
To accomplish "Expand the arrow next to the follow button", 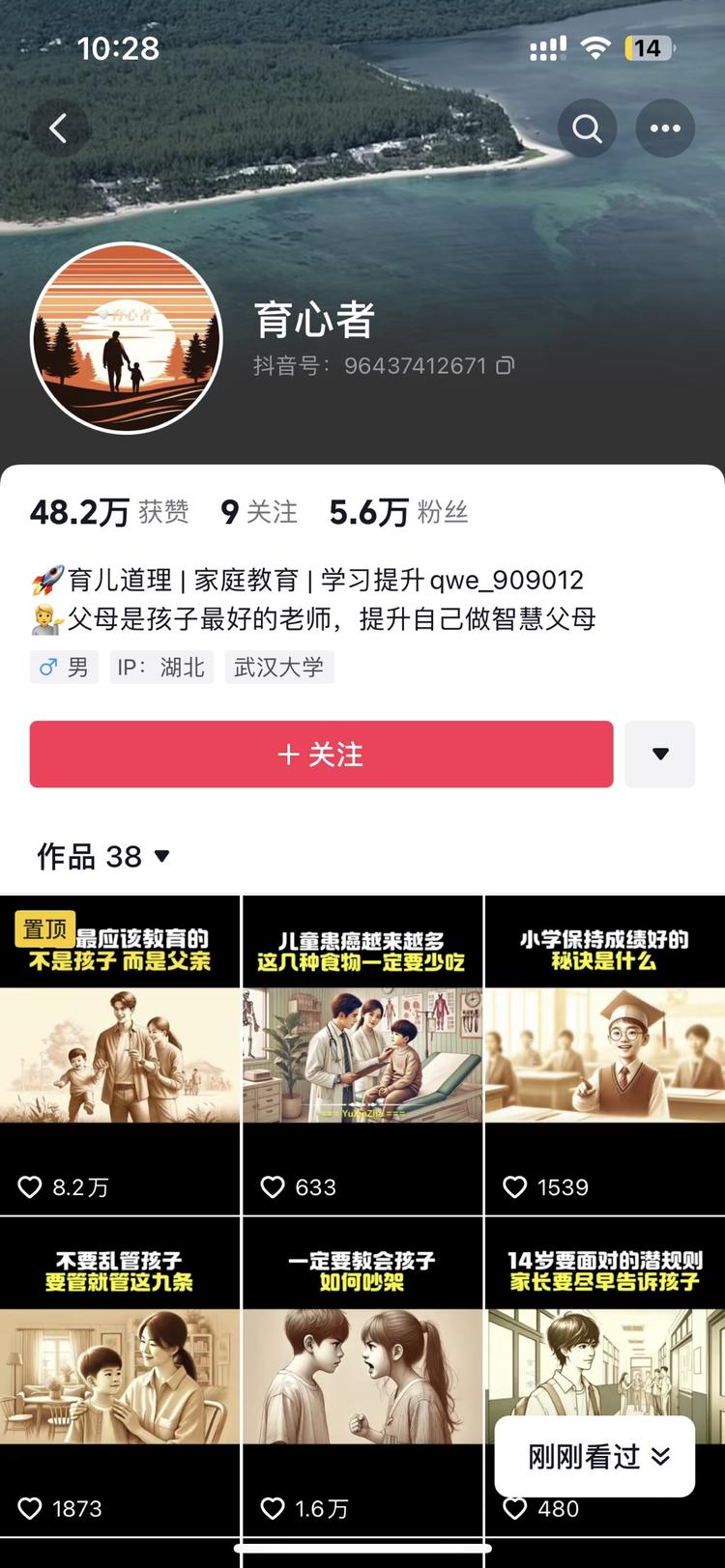I will pyautogui.click(x=660, y=755).
